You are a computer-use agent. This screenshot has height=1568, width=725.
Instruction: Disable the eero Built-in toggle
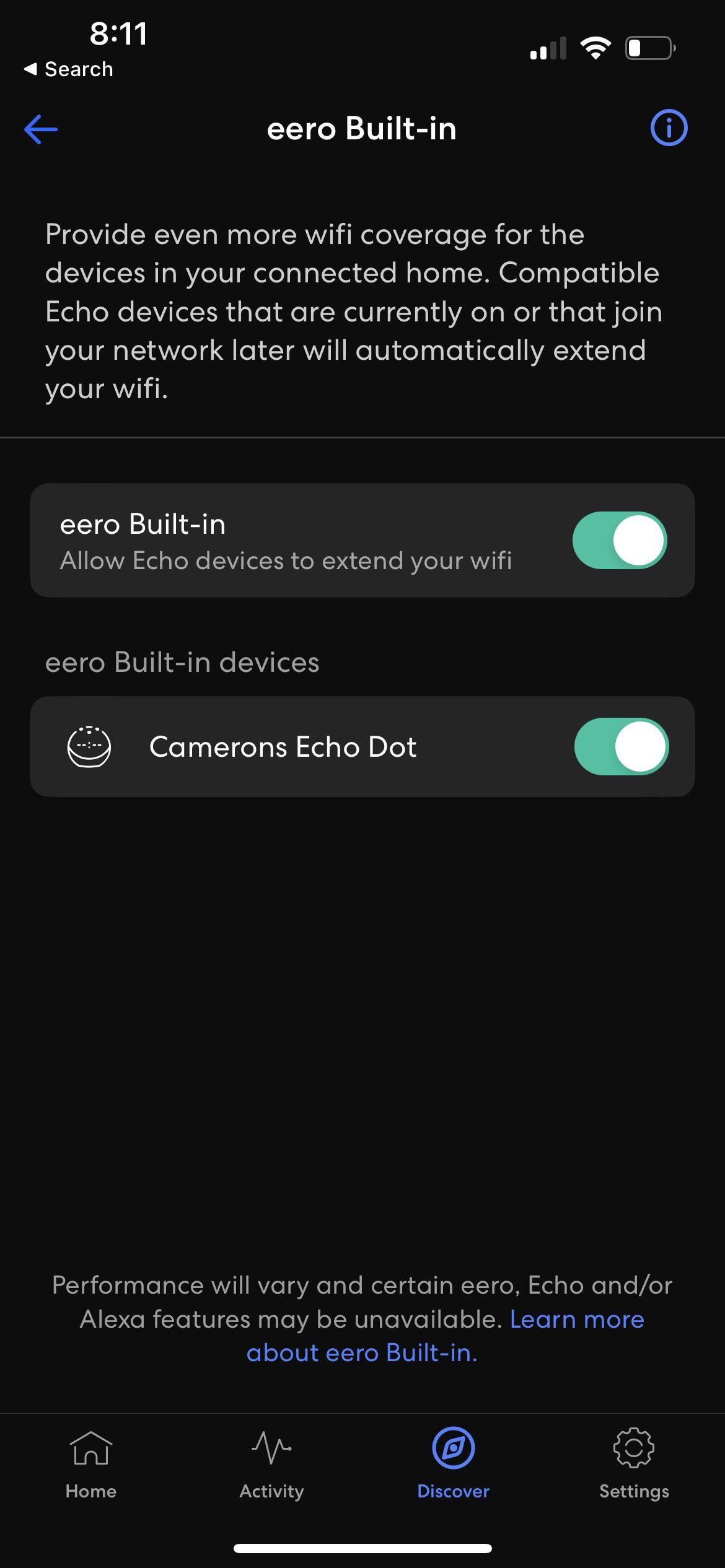[619, 540]
